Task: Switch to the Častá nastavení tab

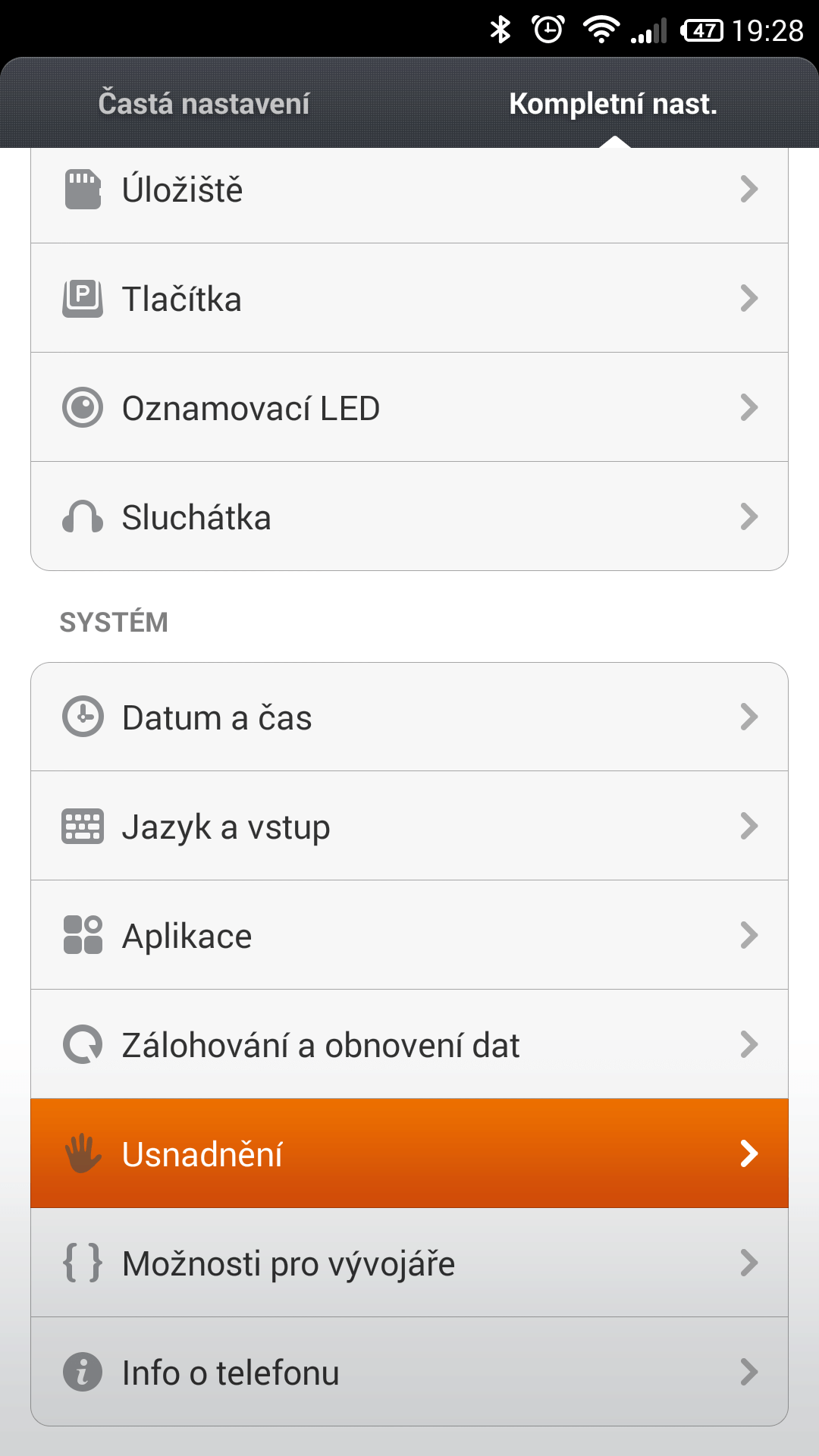Action: point(204,103)
